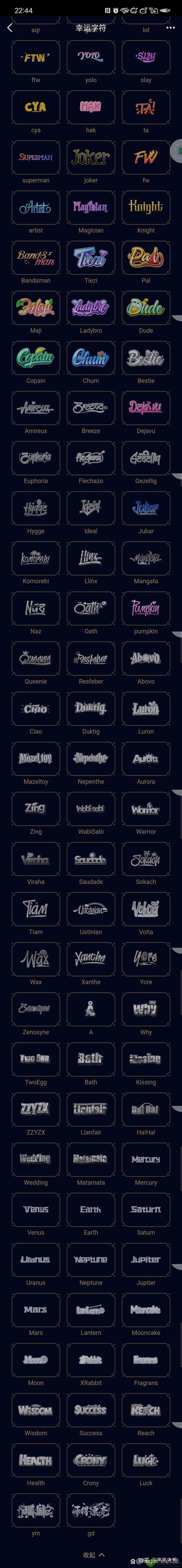Choose the Volta text style
This screenshot has width=182, height=1568.
tap(146, 909)
